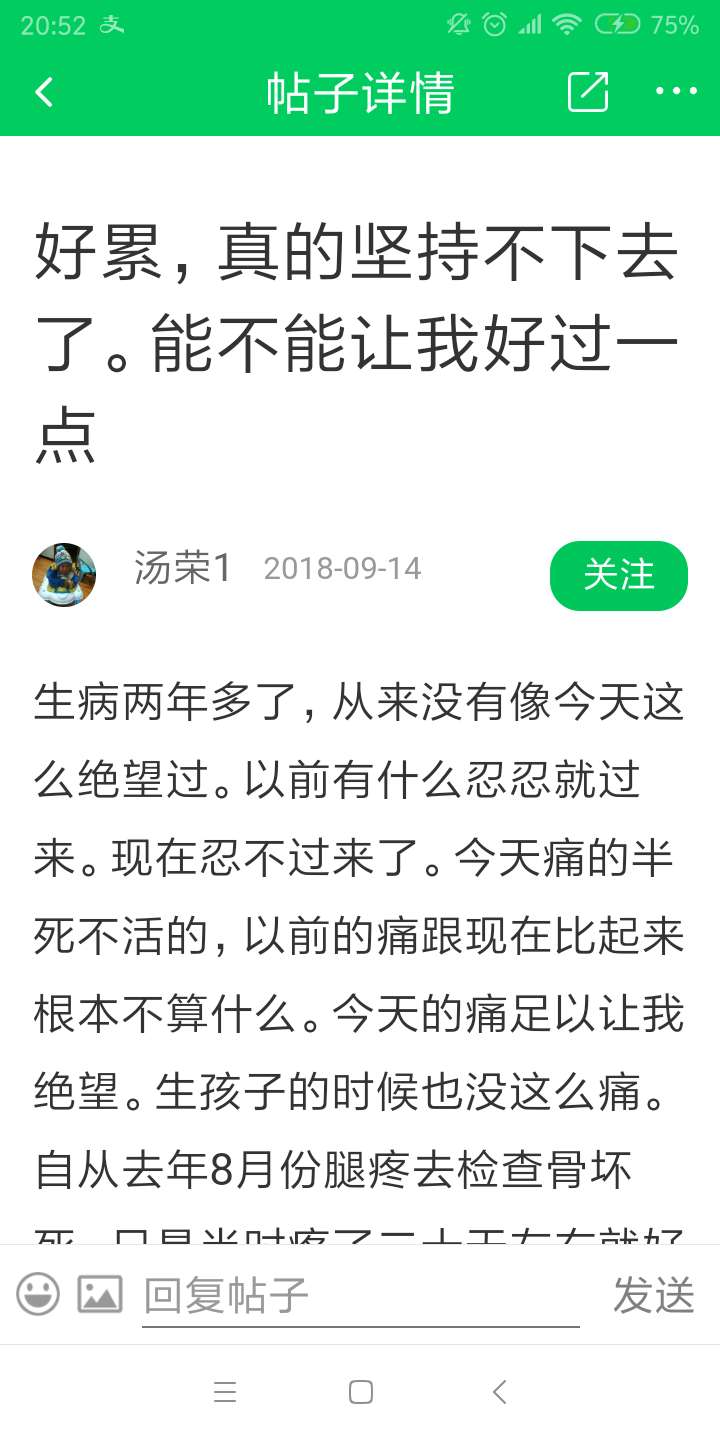The height and width of the screenshot is (1440, 720).
Task: Send the reply with 发送
Action: pyautogui.click(x=653, y=1295)
